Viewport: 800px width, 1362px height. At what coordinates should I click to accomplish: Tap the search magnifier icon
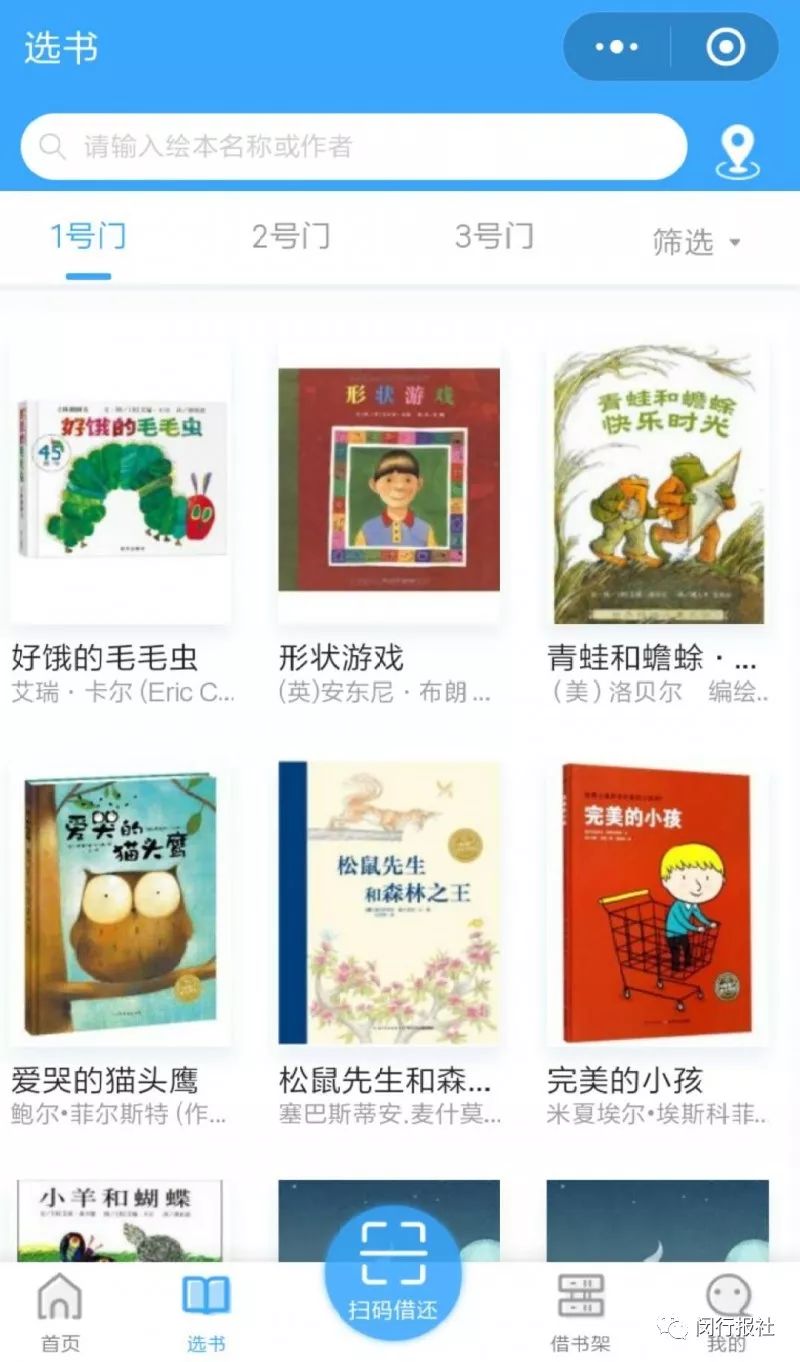(x=51, y=147)
